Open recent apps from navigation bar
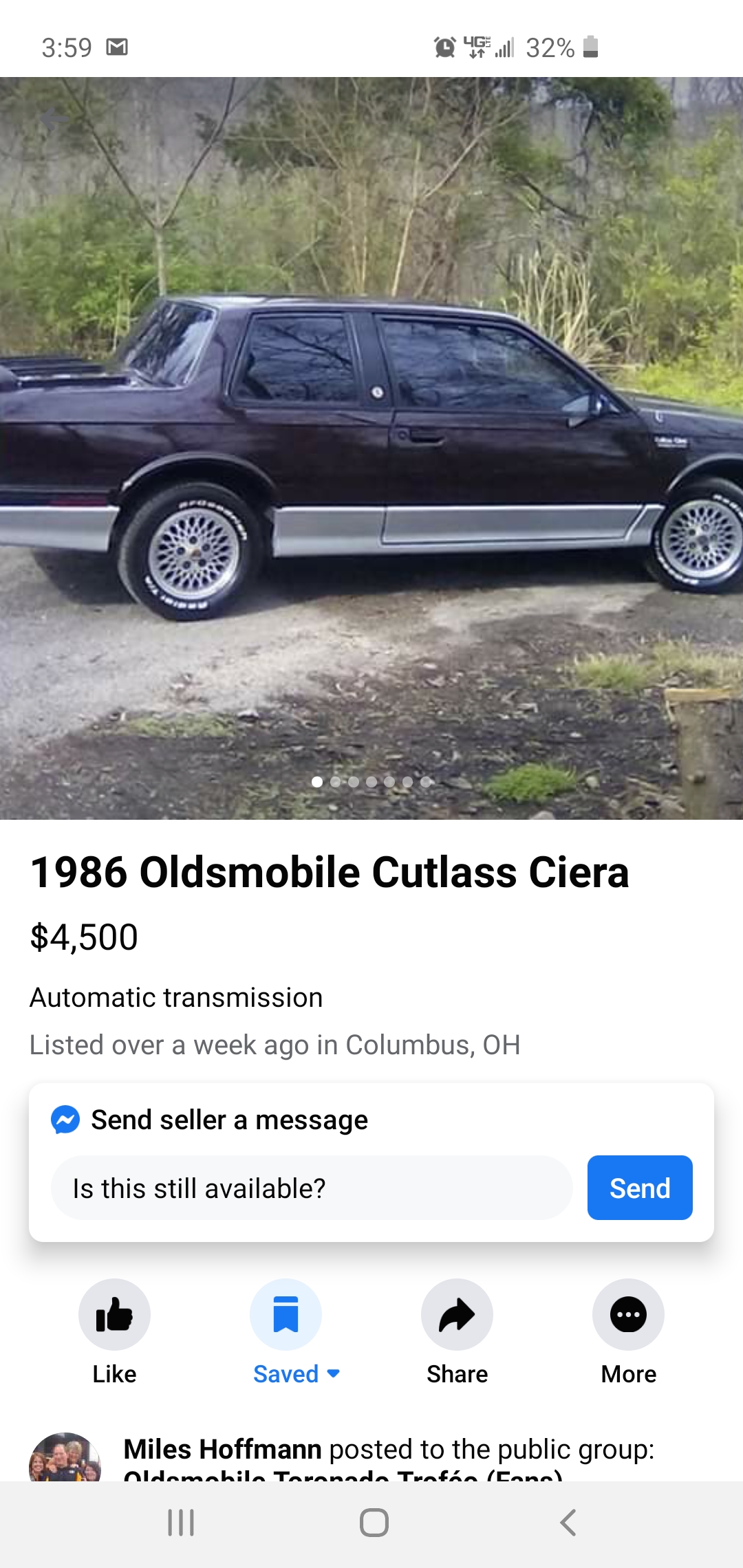This screenshot has width=743, height=1568. pyautogui.click(x=181, y=1523)
